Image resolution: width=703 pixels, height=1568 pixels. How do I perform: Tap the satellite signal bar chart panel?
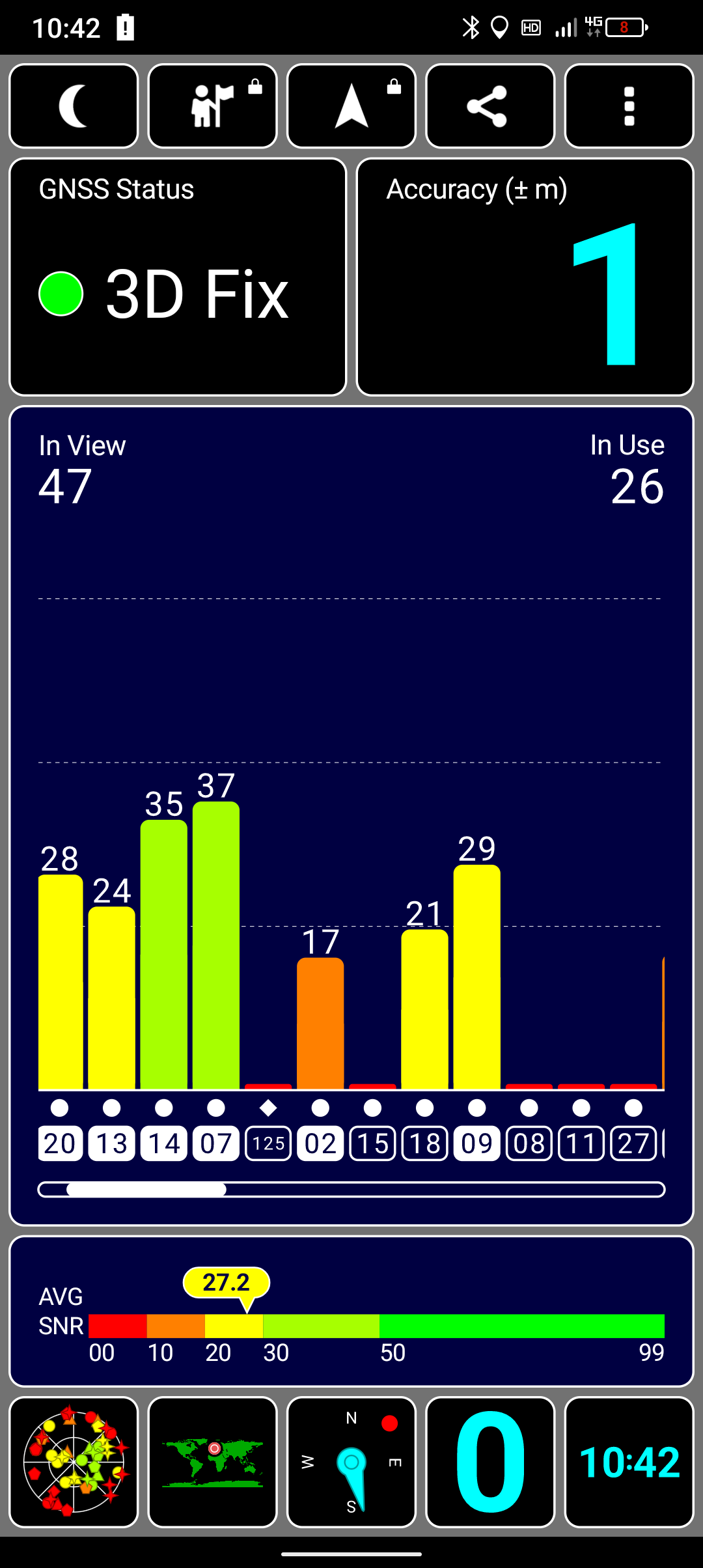[351, 815]
